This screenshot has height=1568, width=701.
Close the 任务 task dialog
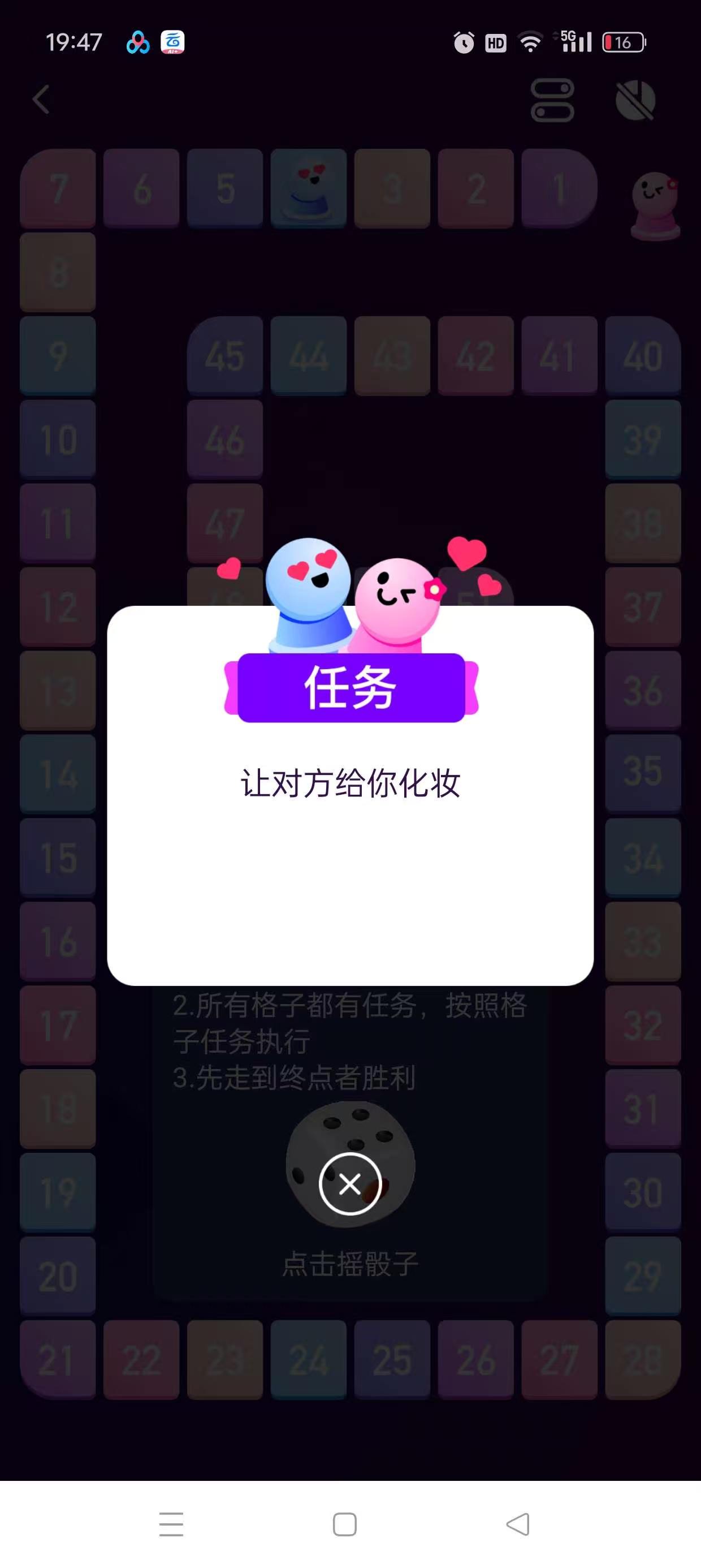350,1184
